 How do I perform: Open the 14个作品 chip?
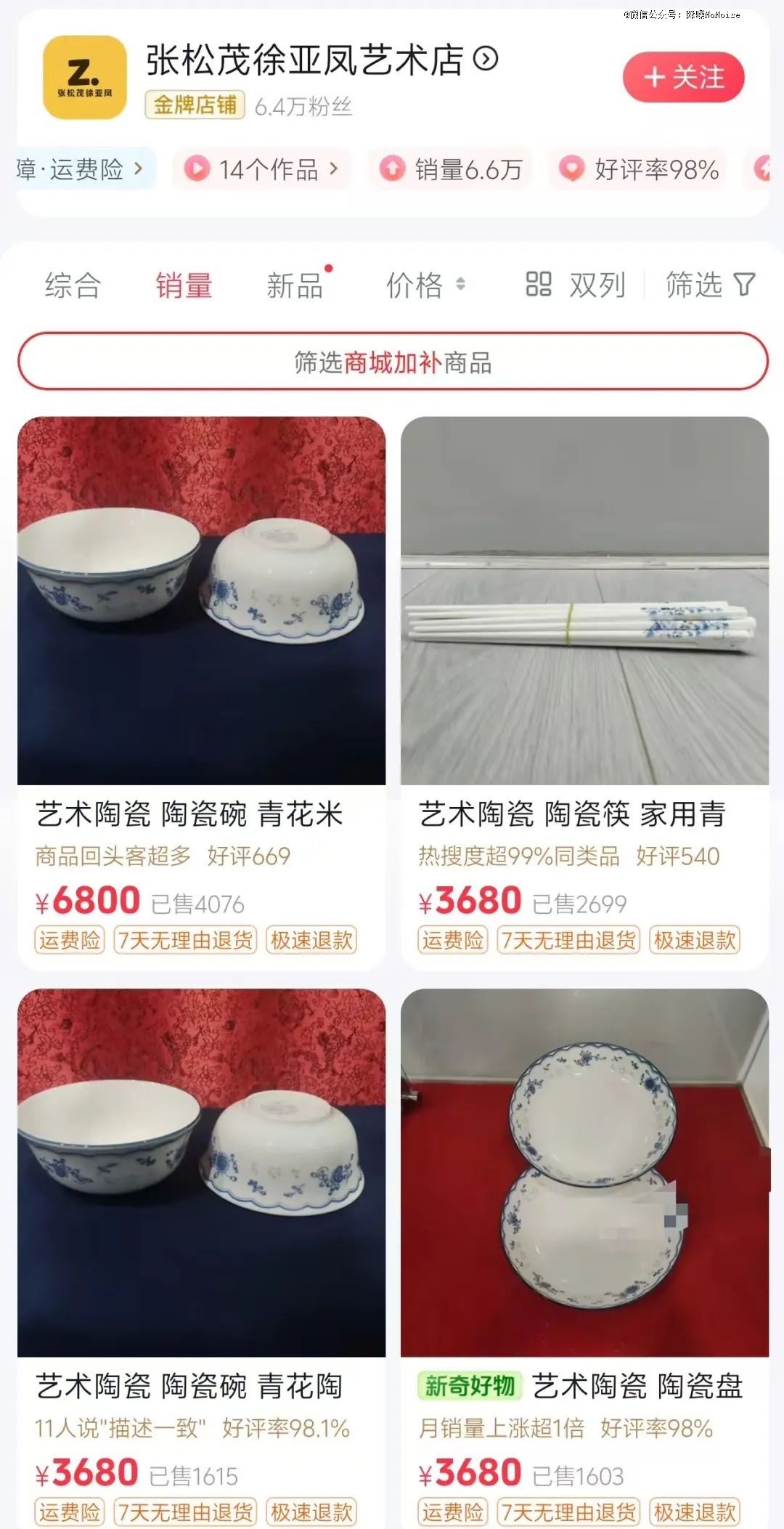point(262,169)
